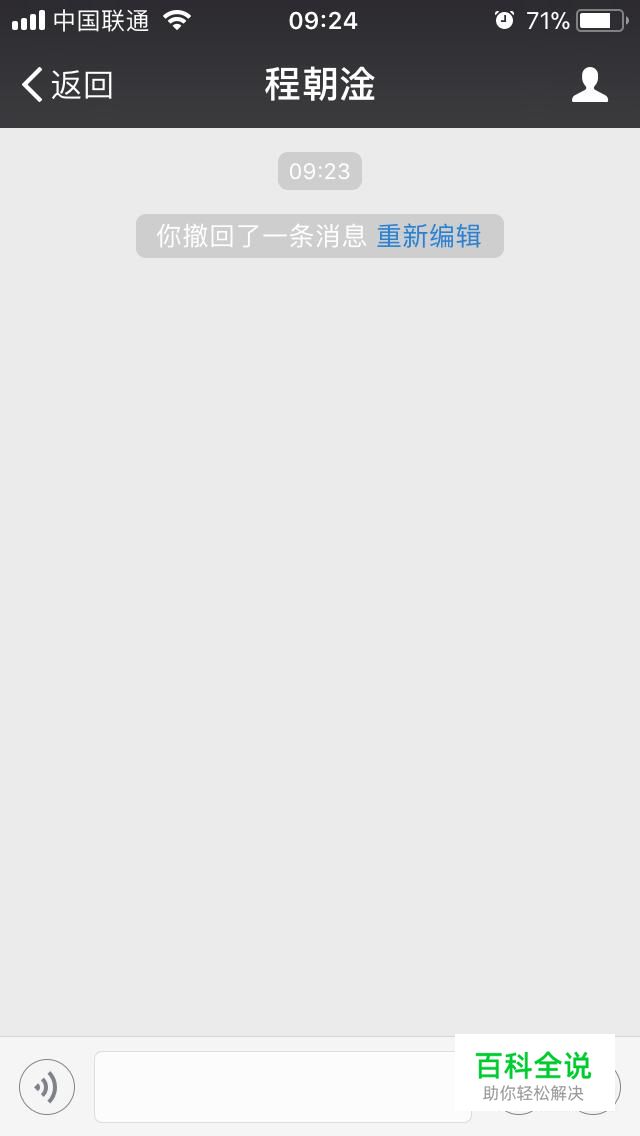Tap 重新编辑 to re-edit the recalled message
The image size is (640, 1136).
[428, 236]
